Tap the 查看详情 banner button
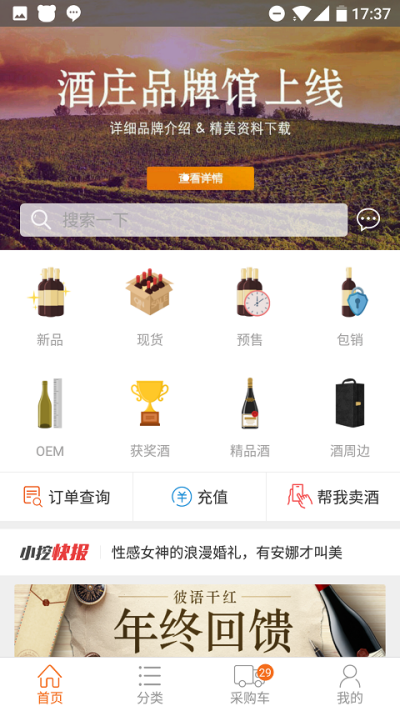Viewport: 400px width, 711px height. point(200,178)
